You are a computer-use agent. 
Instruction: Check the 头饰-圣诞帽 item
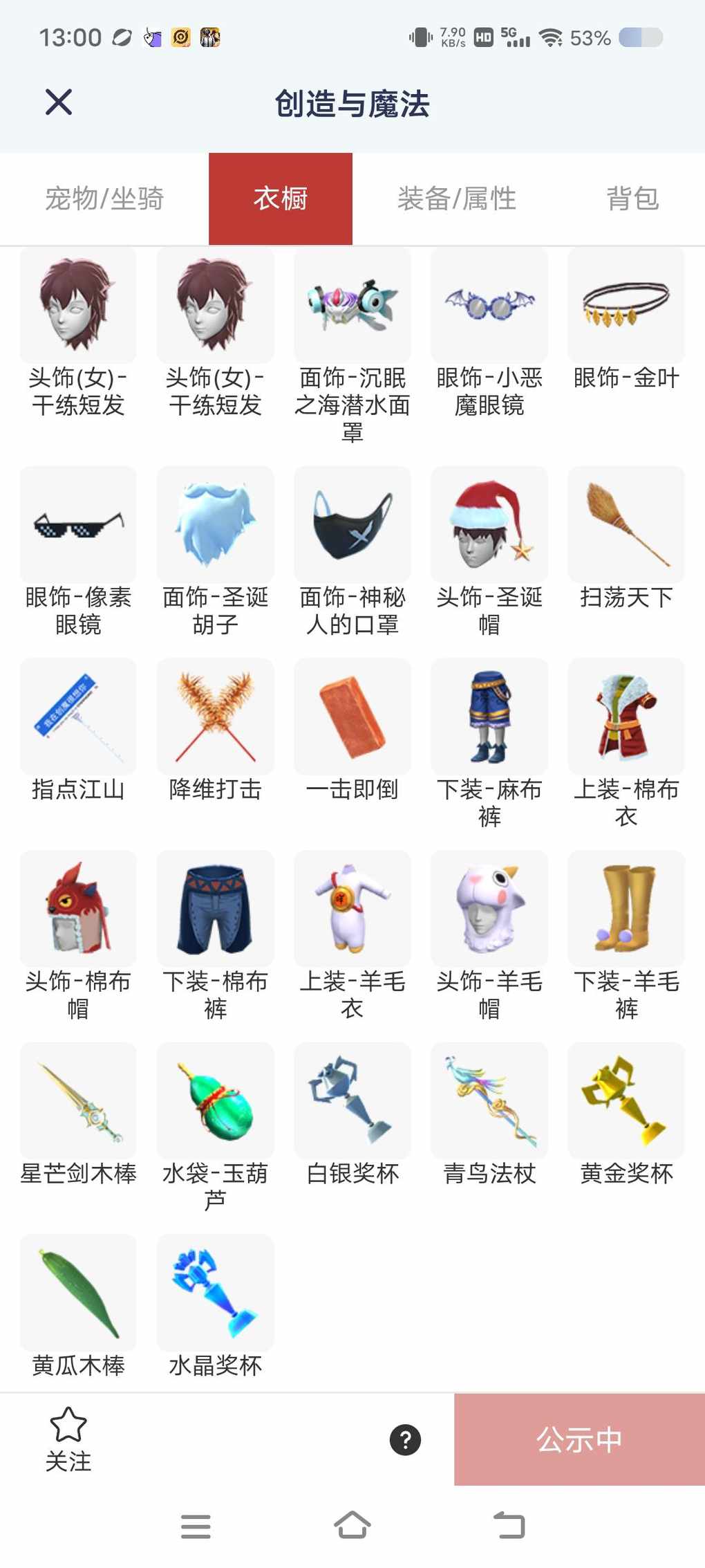pyautogui.click(x=489, y=525)
